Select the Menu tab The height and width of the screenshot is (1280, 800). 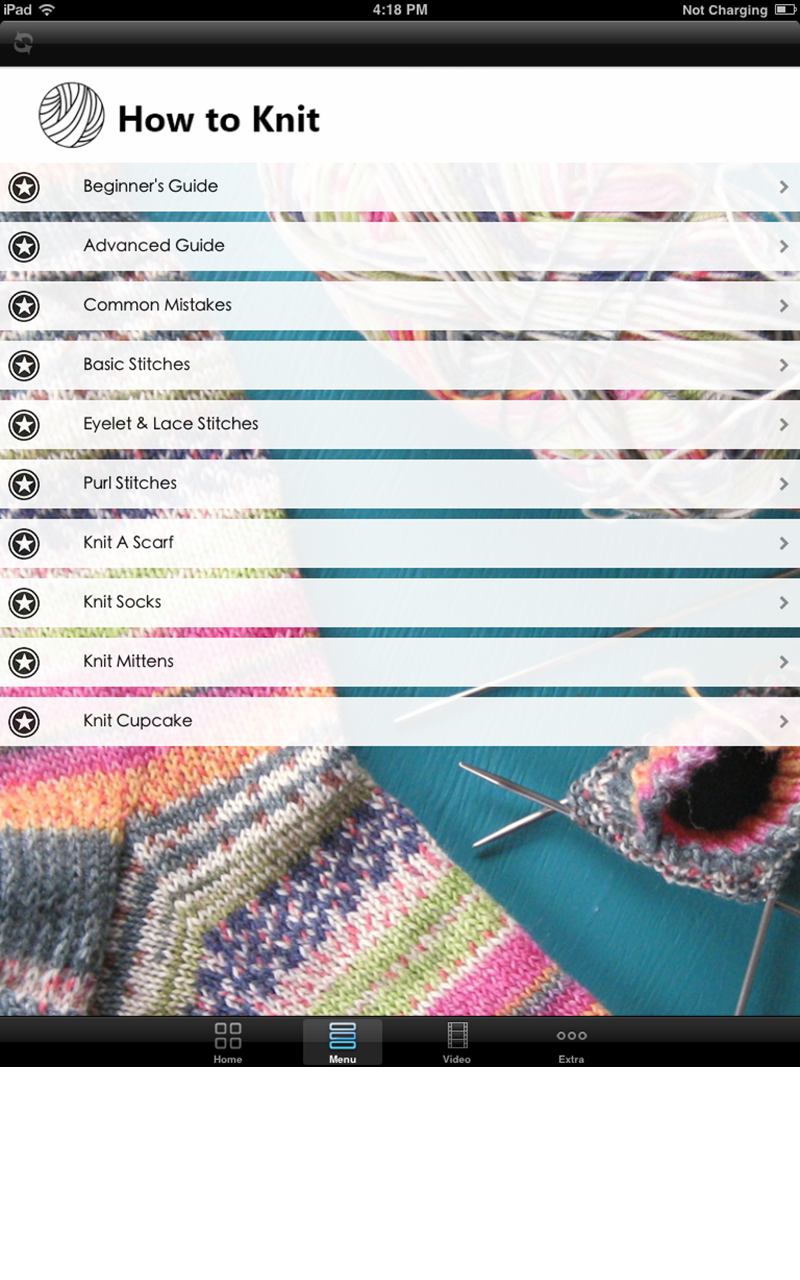[x=342, y=1042]
